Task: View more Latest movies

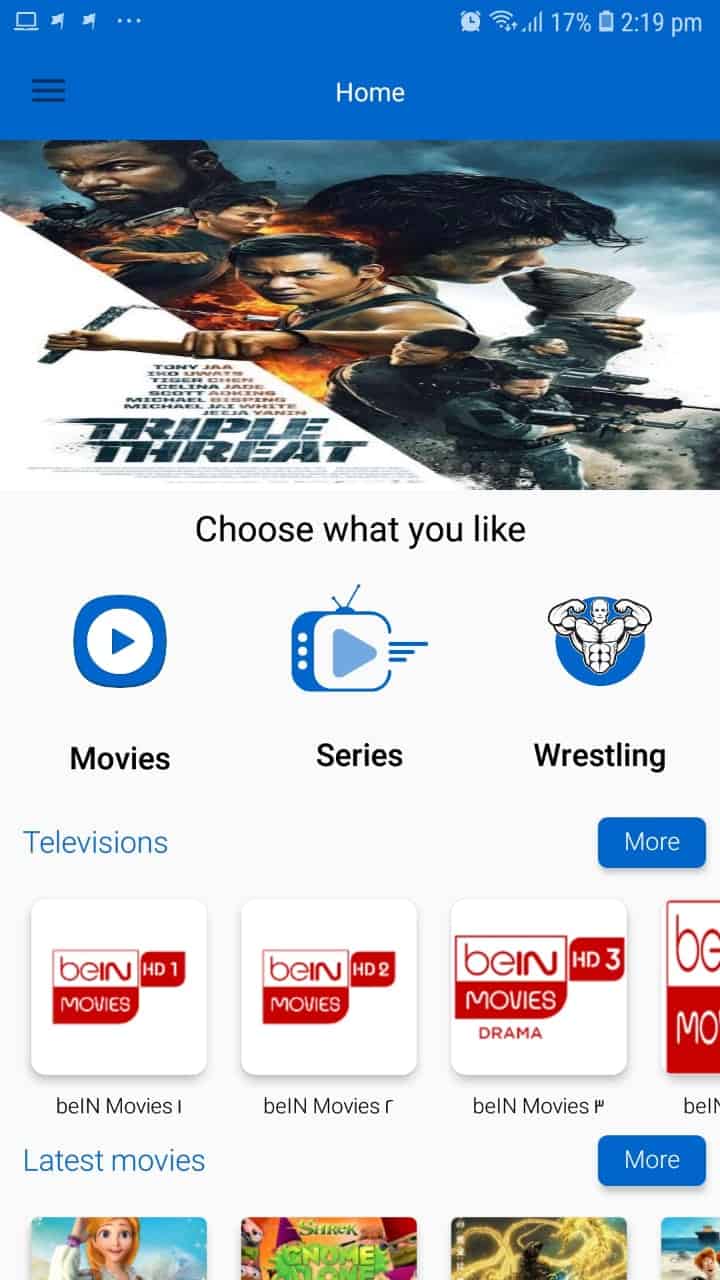Action: [651, 1160]
